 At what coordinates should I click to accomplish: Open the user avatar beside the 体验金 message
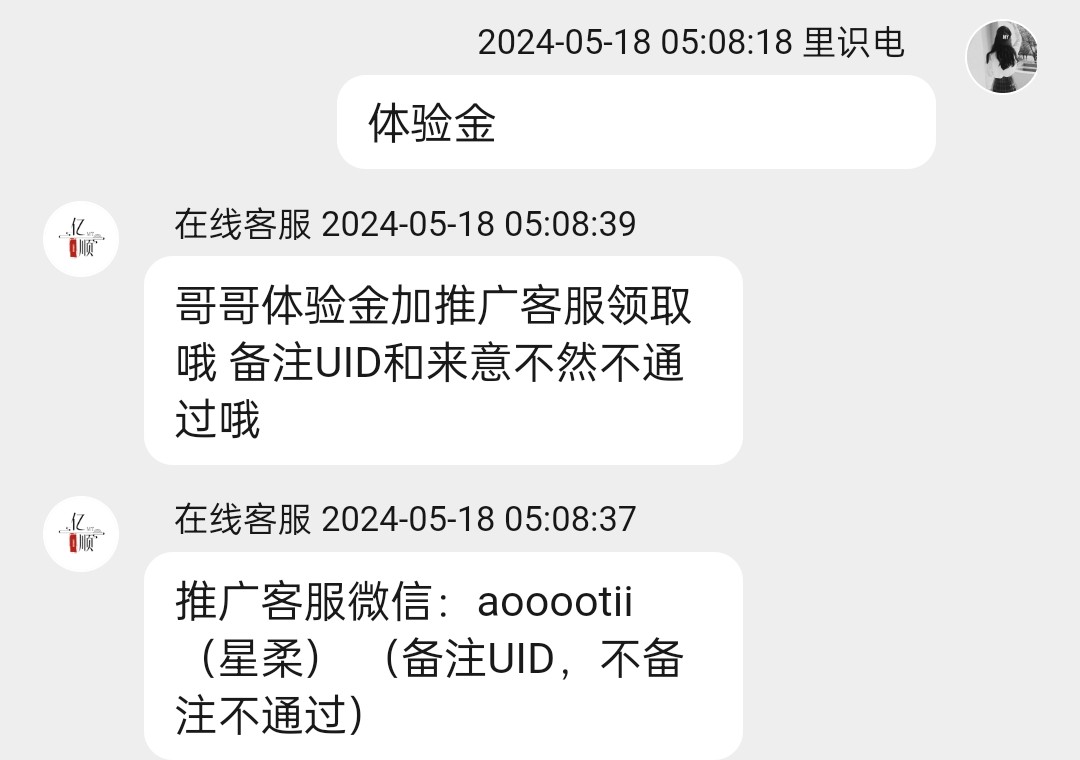pos(1002,57)
